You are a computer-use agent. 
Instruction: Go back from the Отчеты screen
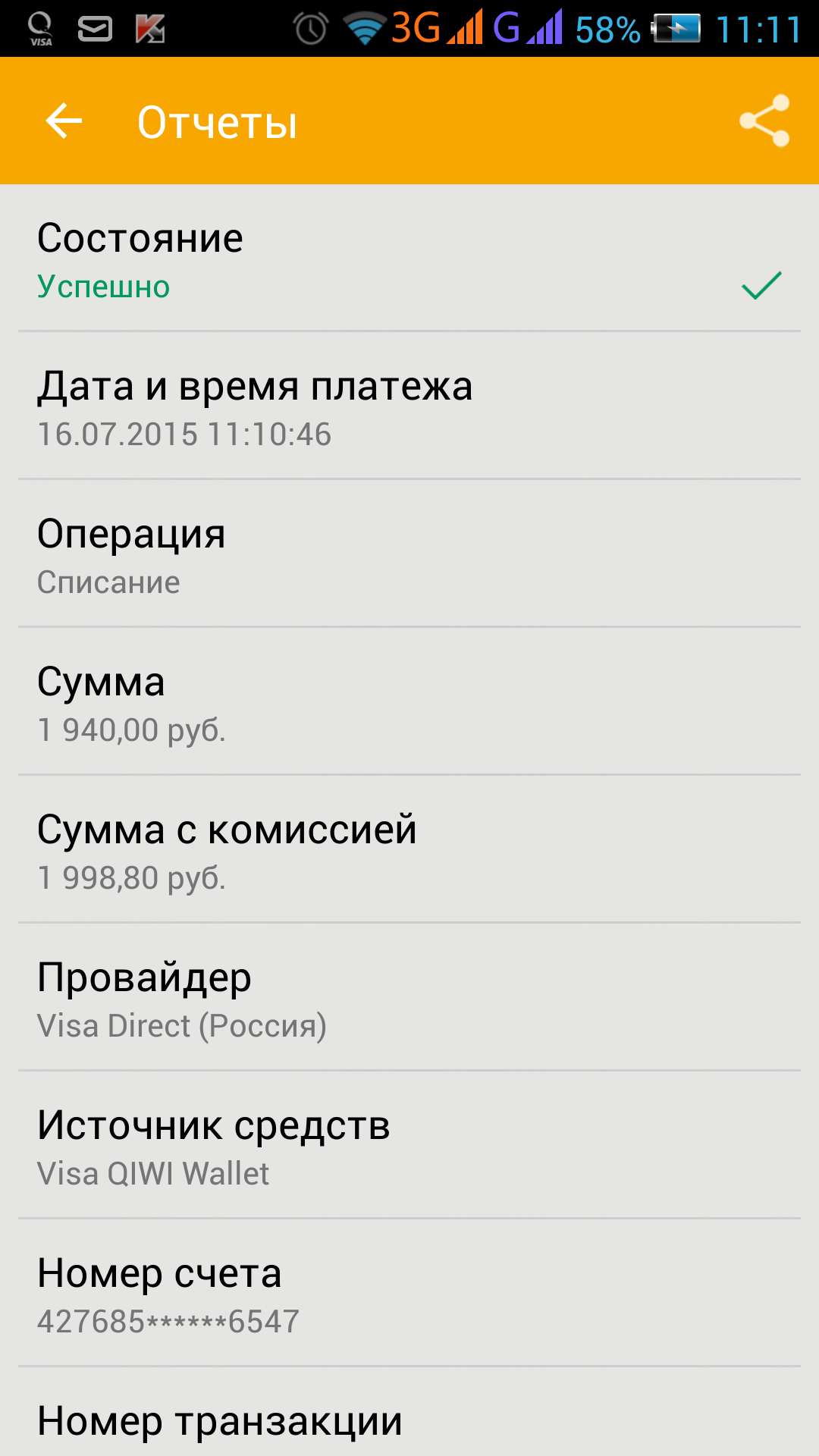(x=64, y=121)
